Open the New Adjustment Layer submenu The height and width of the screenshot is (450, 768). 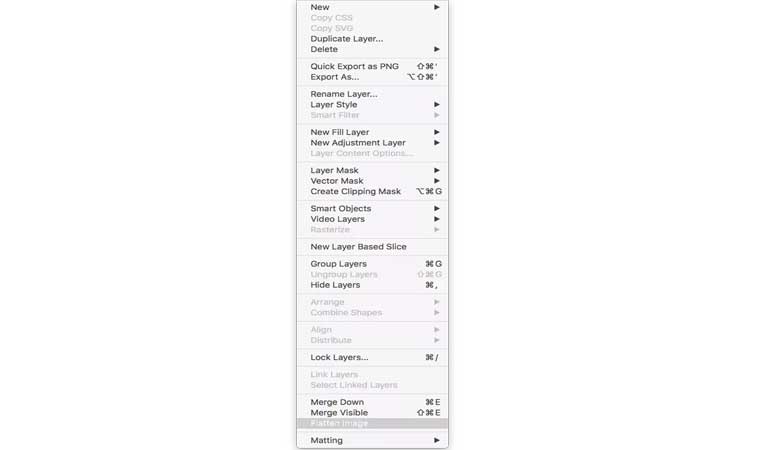(357, 143)
